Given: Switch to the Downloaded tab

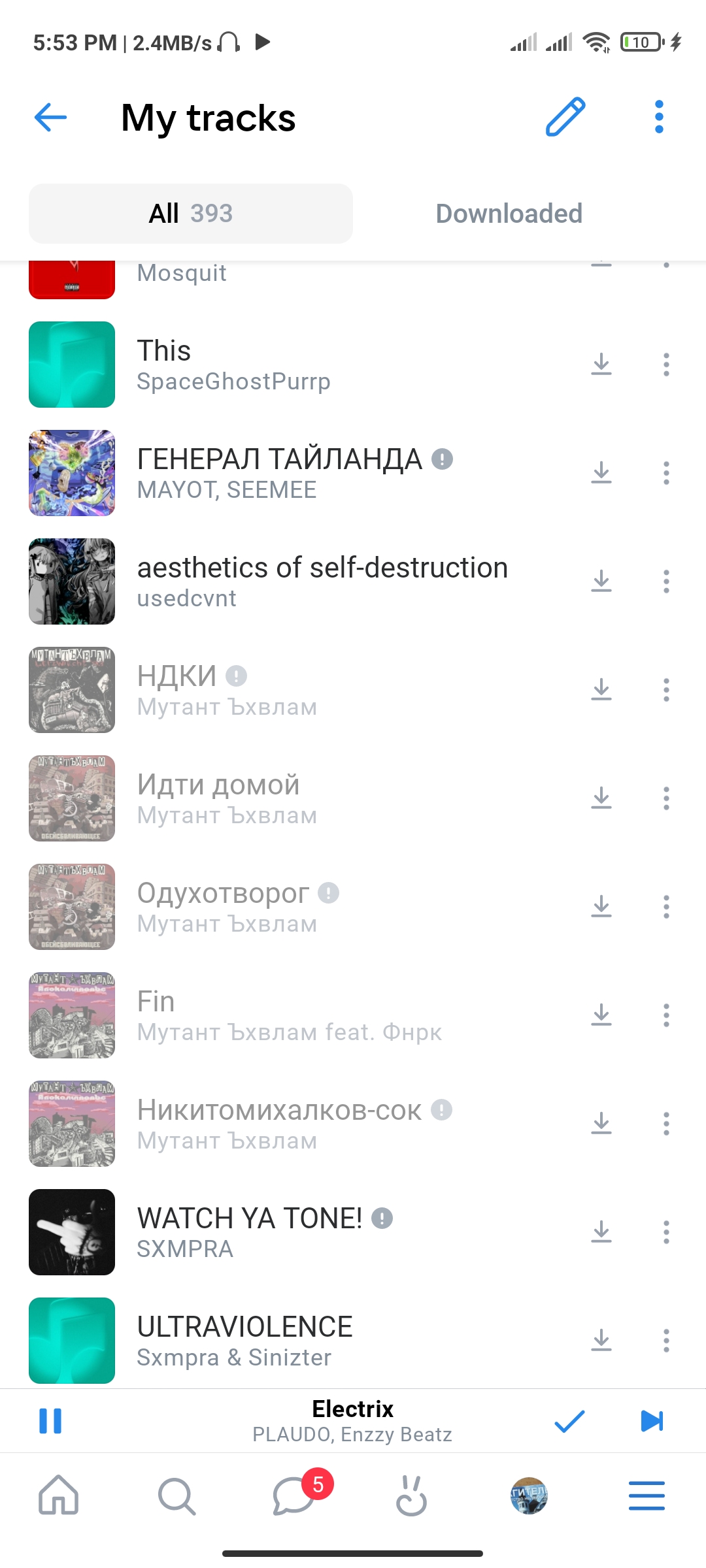Looking at the screenshot, I should (x=509, y=214).
